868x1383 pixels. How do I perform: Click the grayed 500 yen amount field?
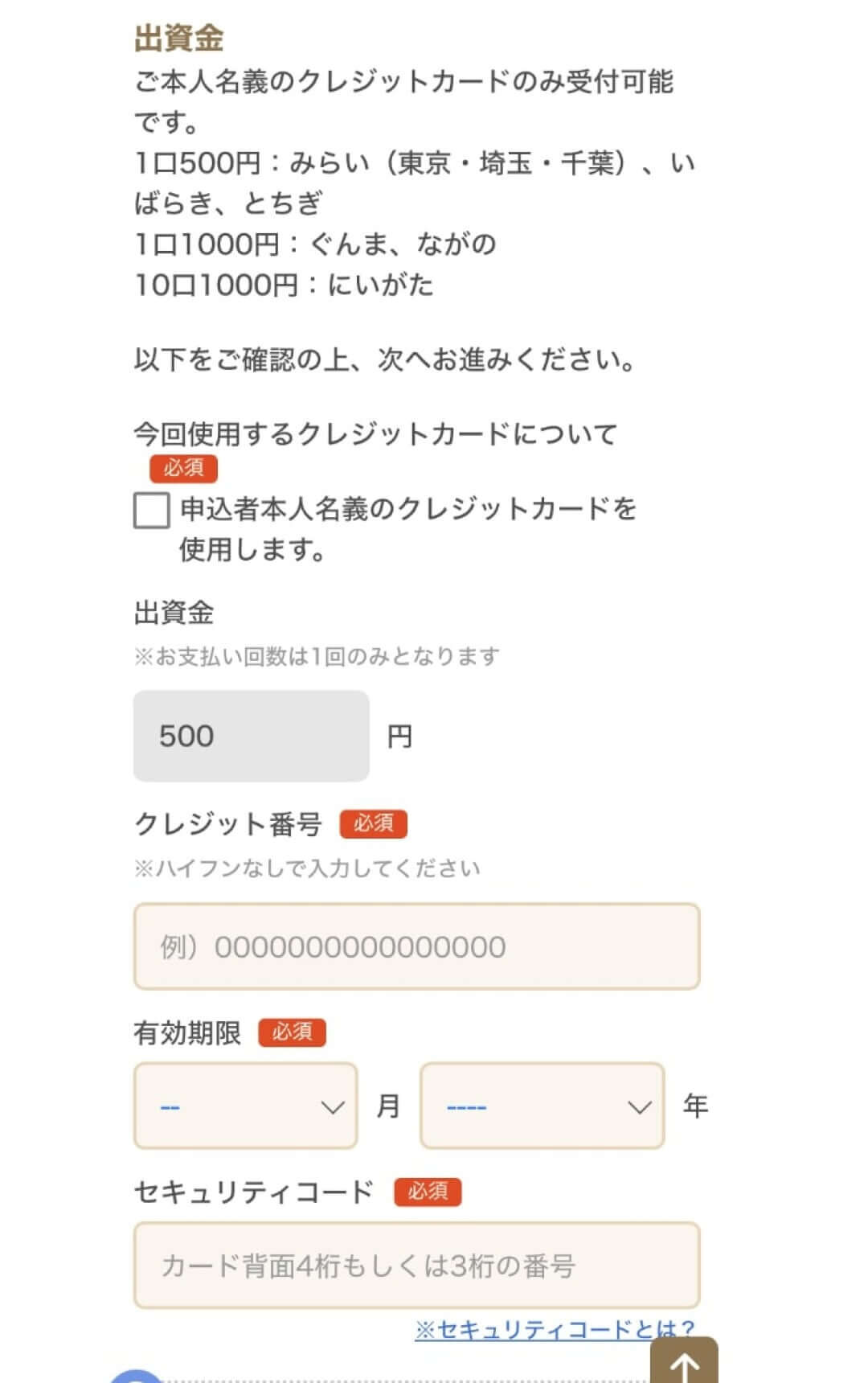click(x=250, y=735)
